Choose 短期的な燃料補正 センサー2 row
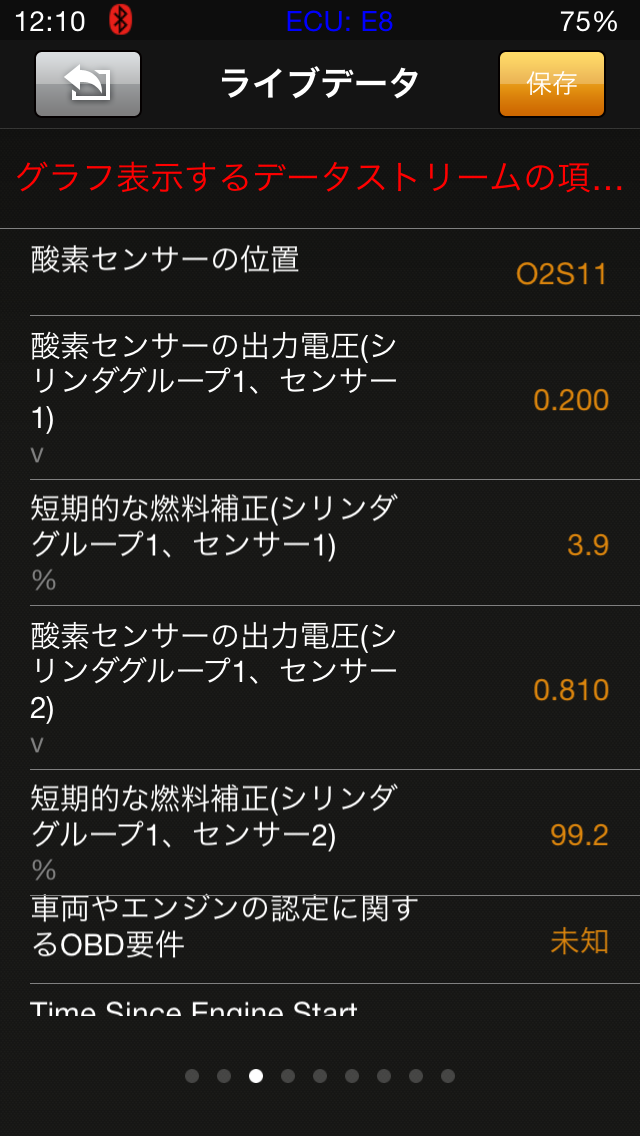Viewport: 640px width, 1136px height. [320, 833]
